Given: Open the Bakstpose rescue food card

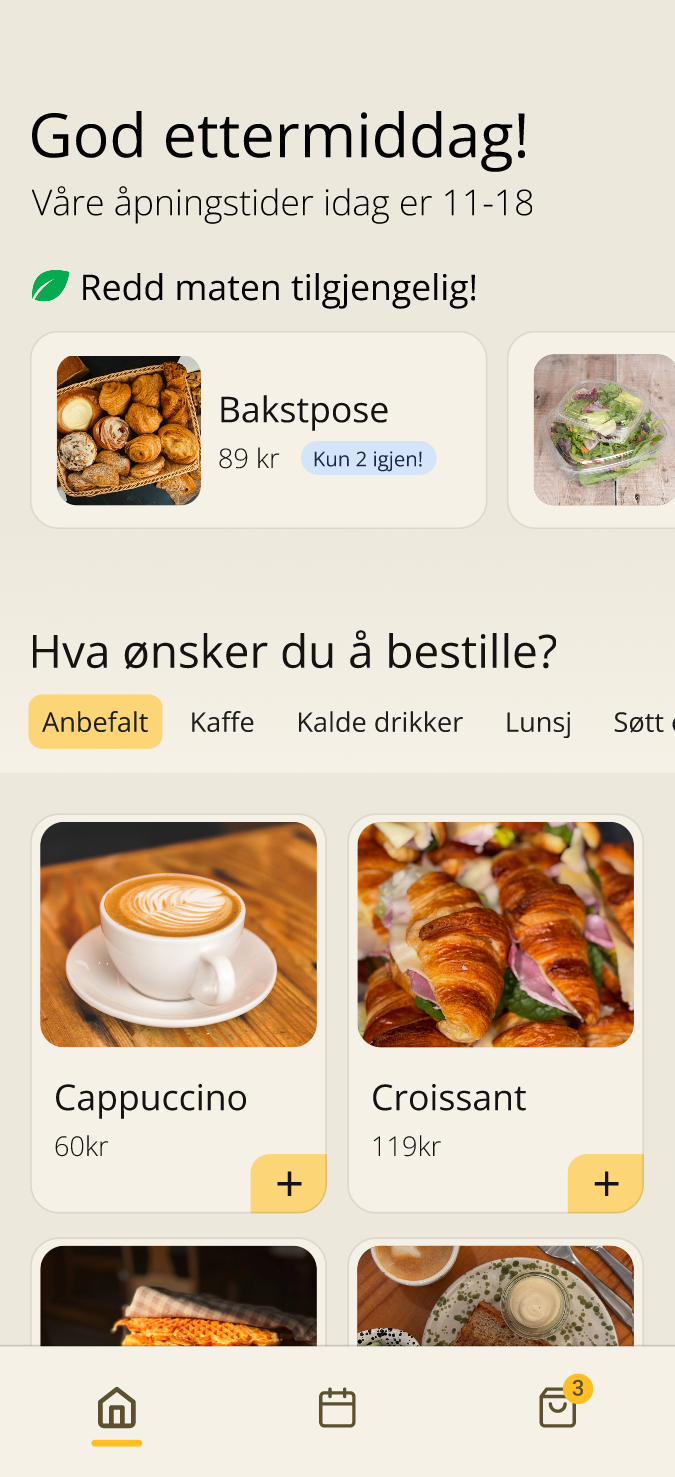Looking at the screenshot, I should [258, 430].
